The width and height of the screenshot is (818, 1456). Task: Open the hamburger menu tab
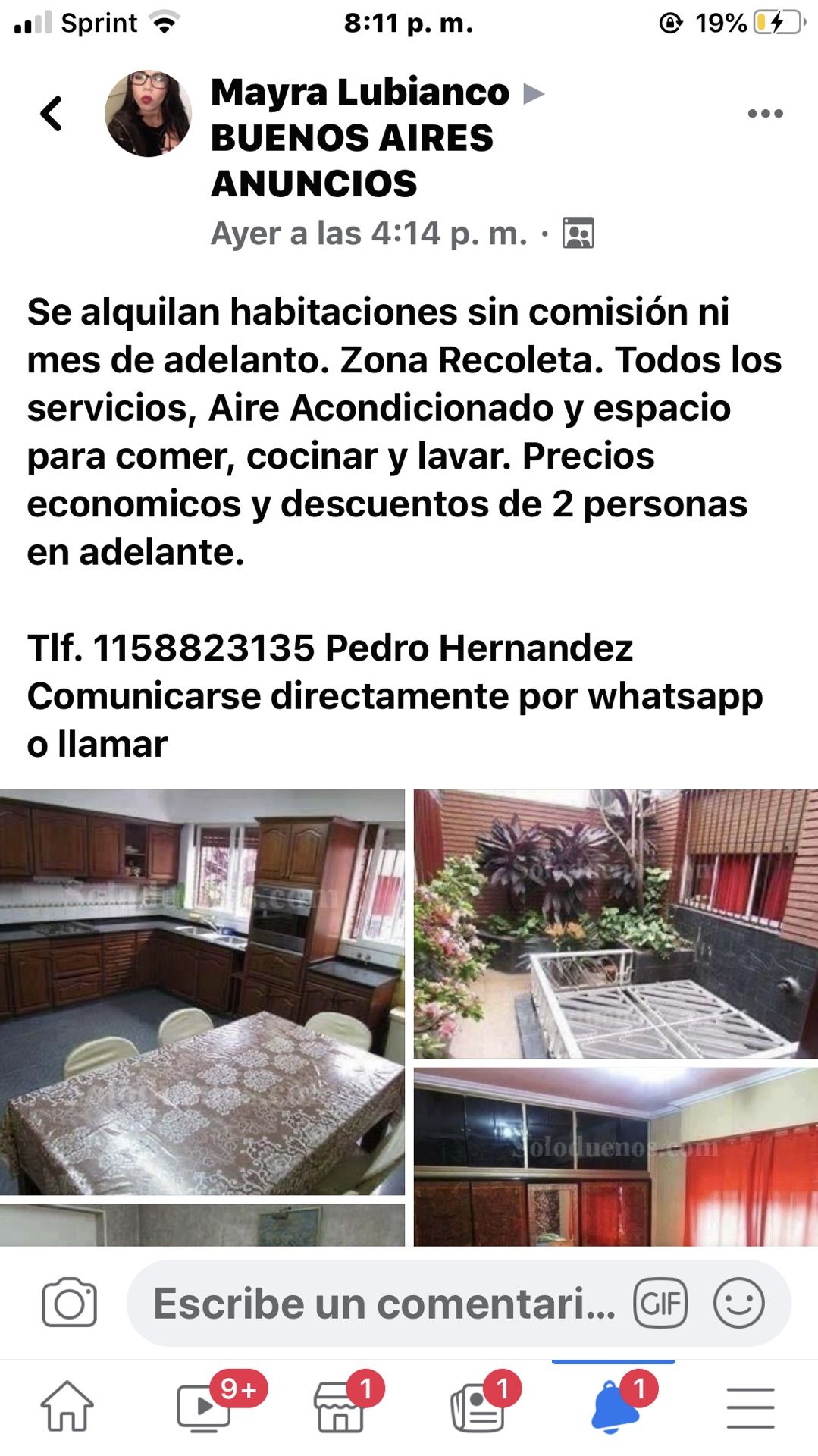coord(750,1407)
